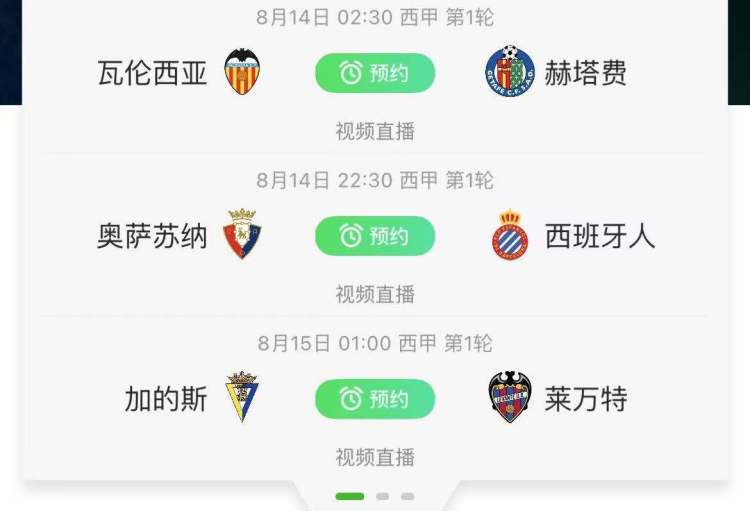Viewport: 750px width, 511px height.
Task: Reserve the 瓦伦西亚 vs 赫塔费 match
Action: (x=375, y=73)
